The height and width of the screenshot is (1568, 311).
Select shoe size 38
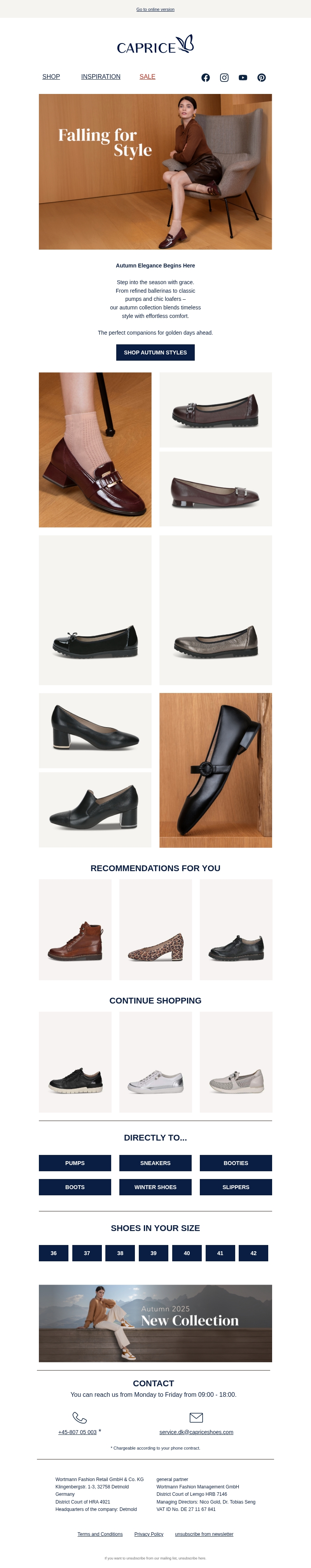click(x=120, y=1253)
